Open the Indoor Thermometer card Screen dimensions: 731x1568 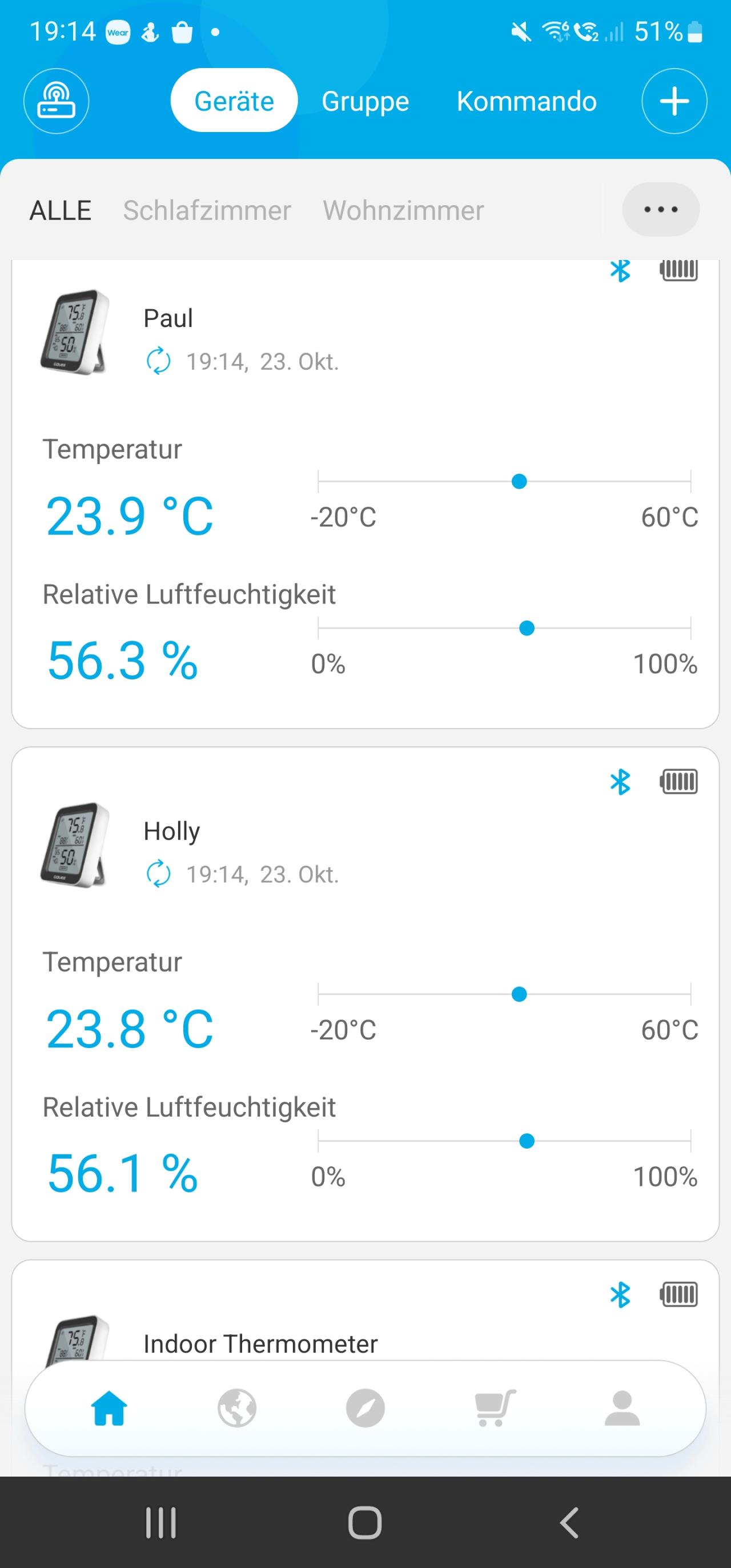coord(365,1310)
